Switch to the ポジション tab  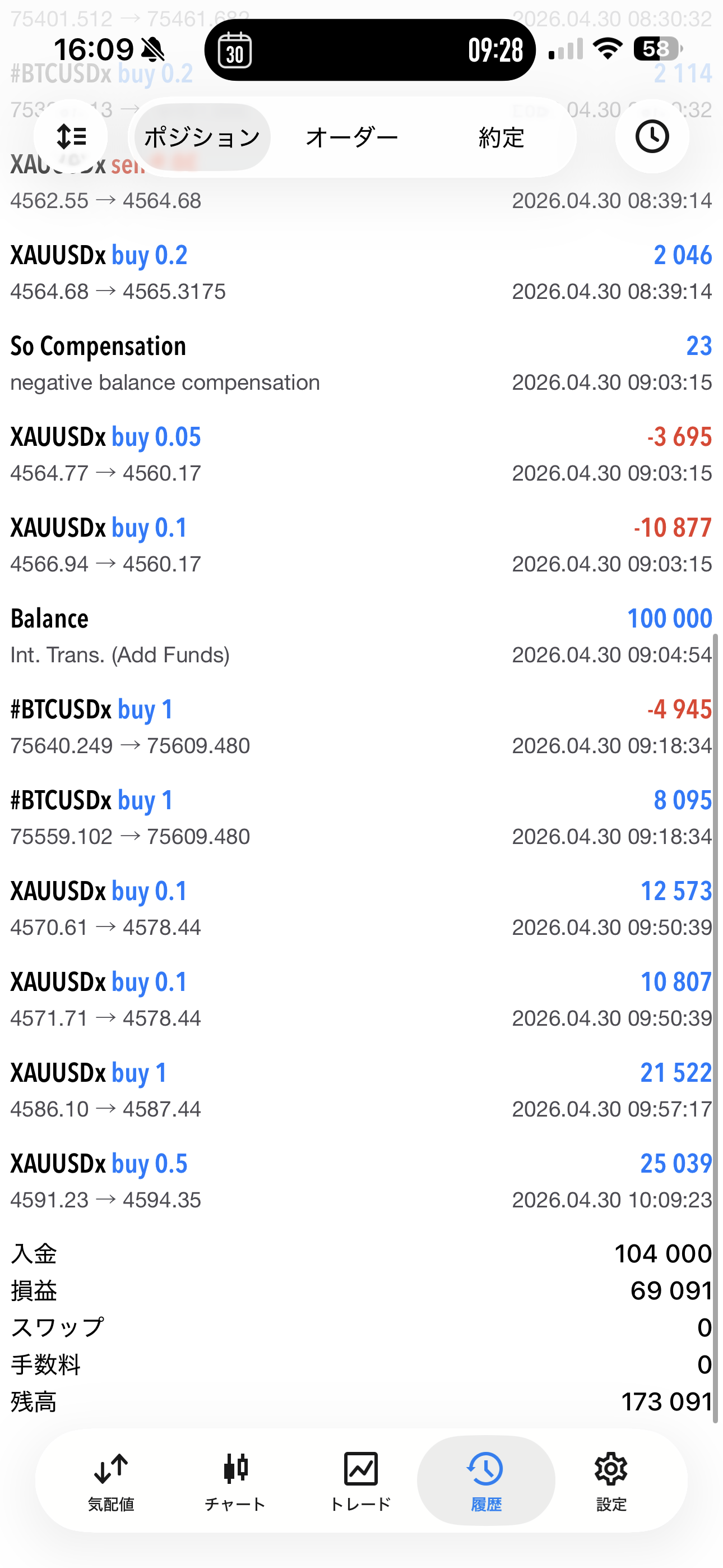click(202, 137)
